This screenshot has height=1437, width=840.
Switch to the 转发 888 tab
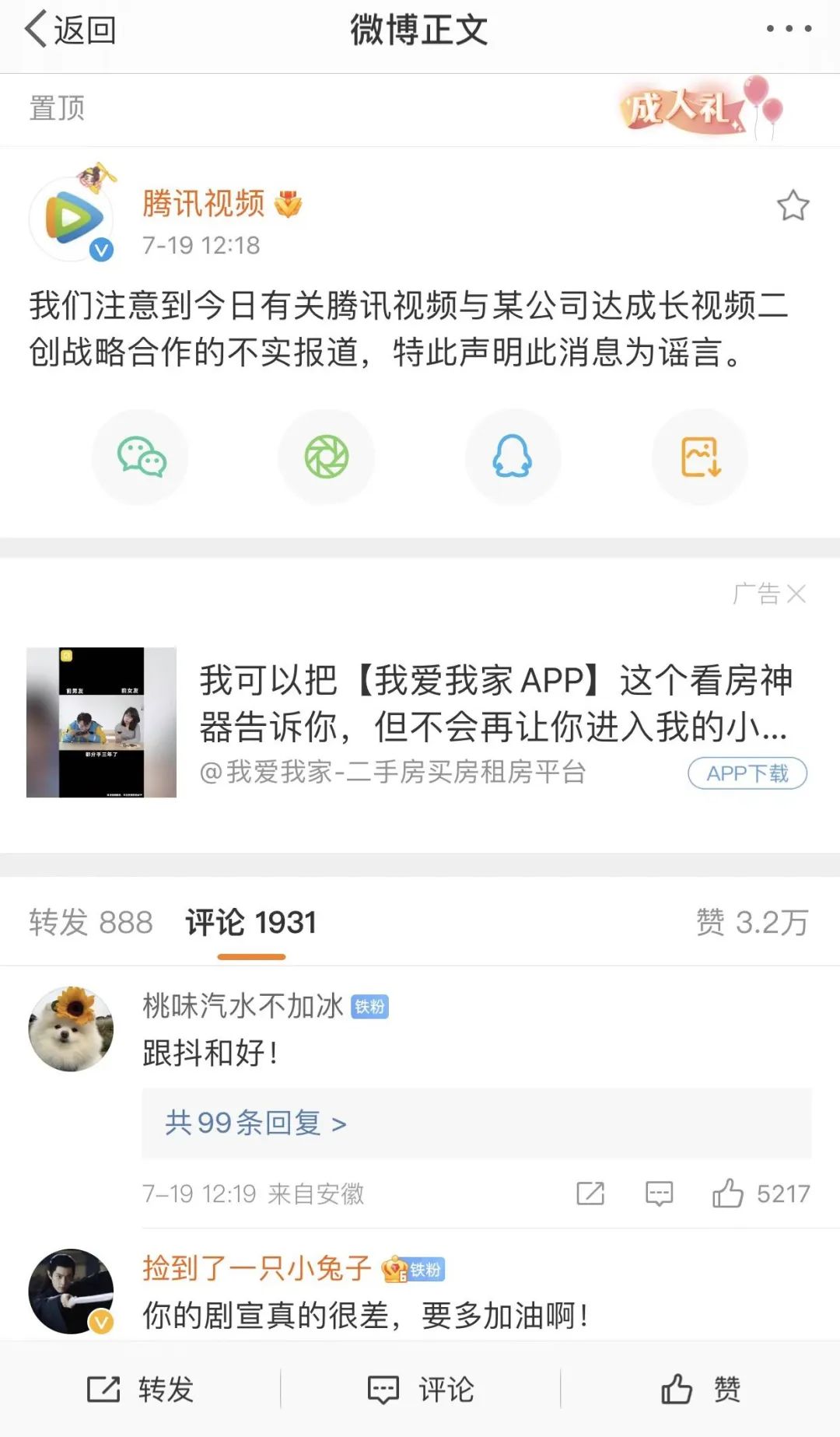pos(91,923)
